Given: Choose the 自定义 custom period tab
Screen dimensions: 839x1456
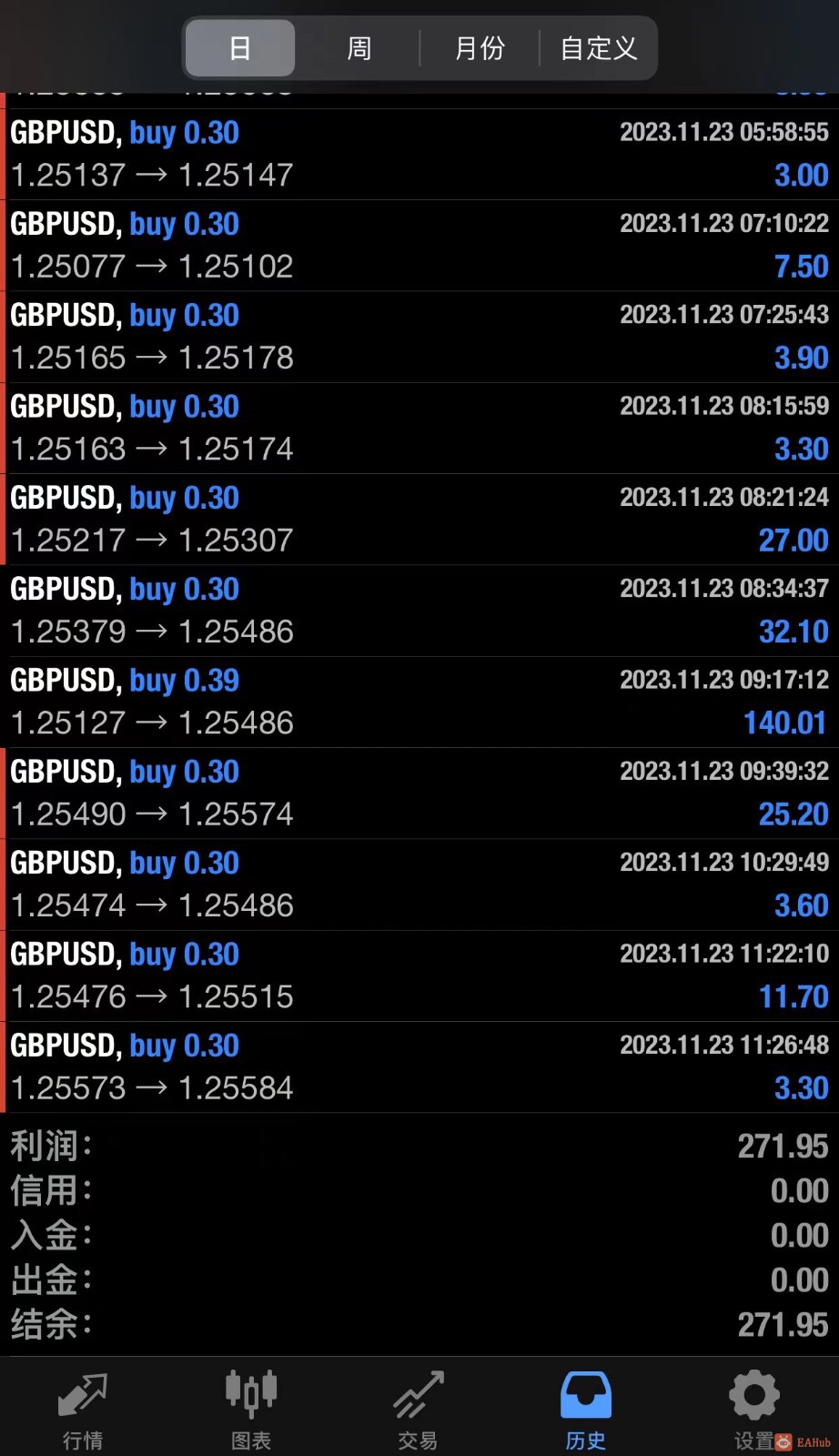Looking at the screenshot, I should (x=598, y=48).
